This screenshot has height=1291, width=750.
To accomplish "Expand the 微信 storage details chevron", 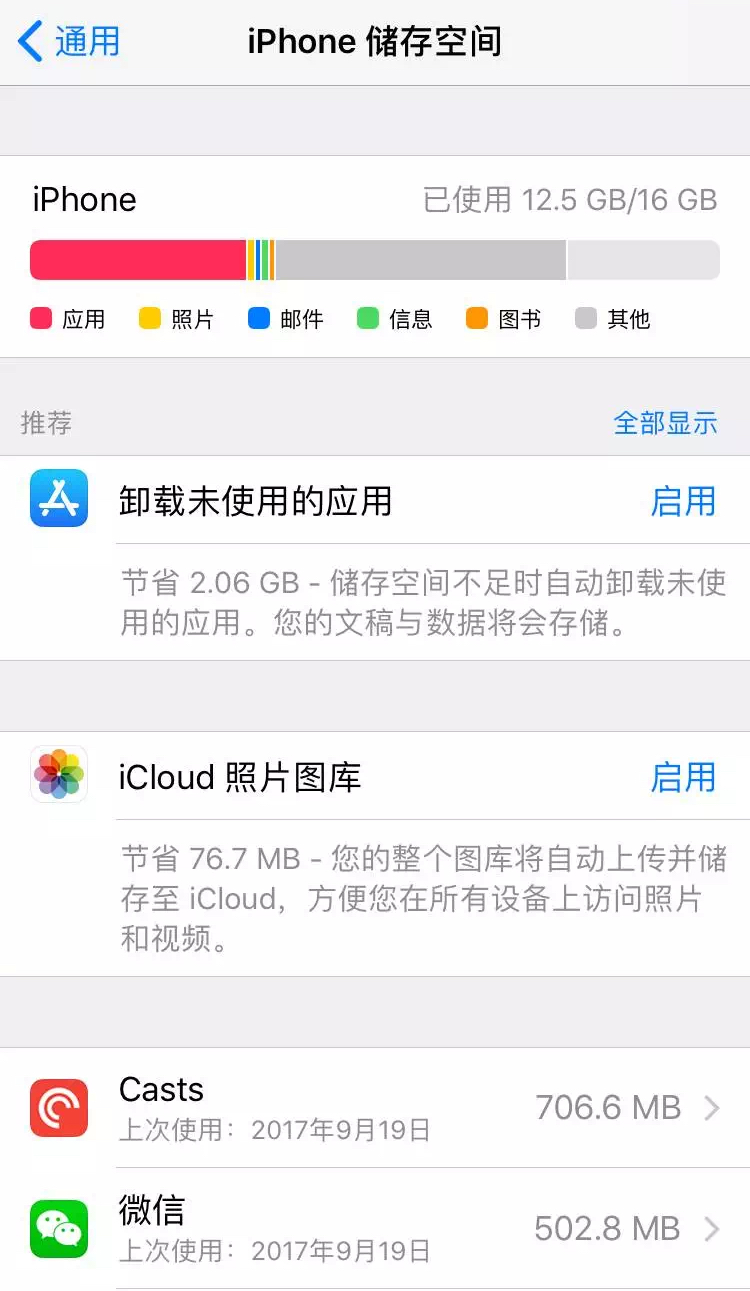I will [x=712, y=1228].
